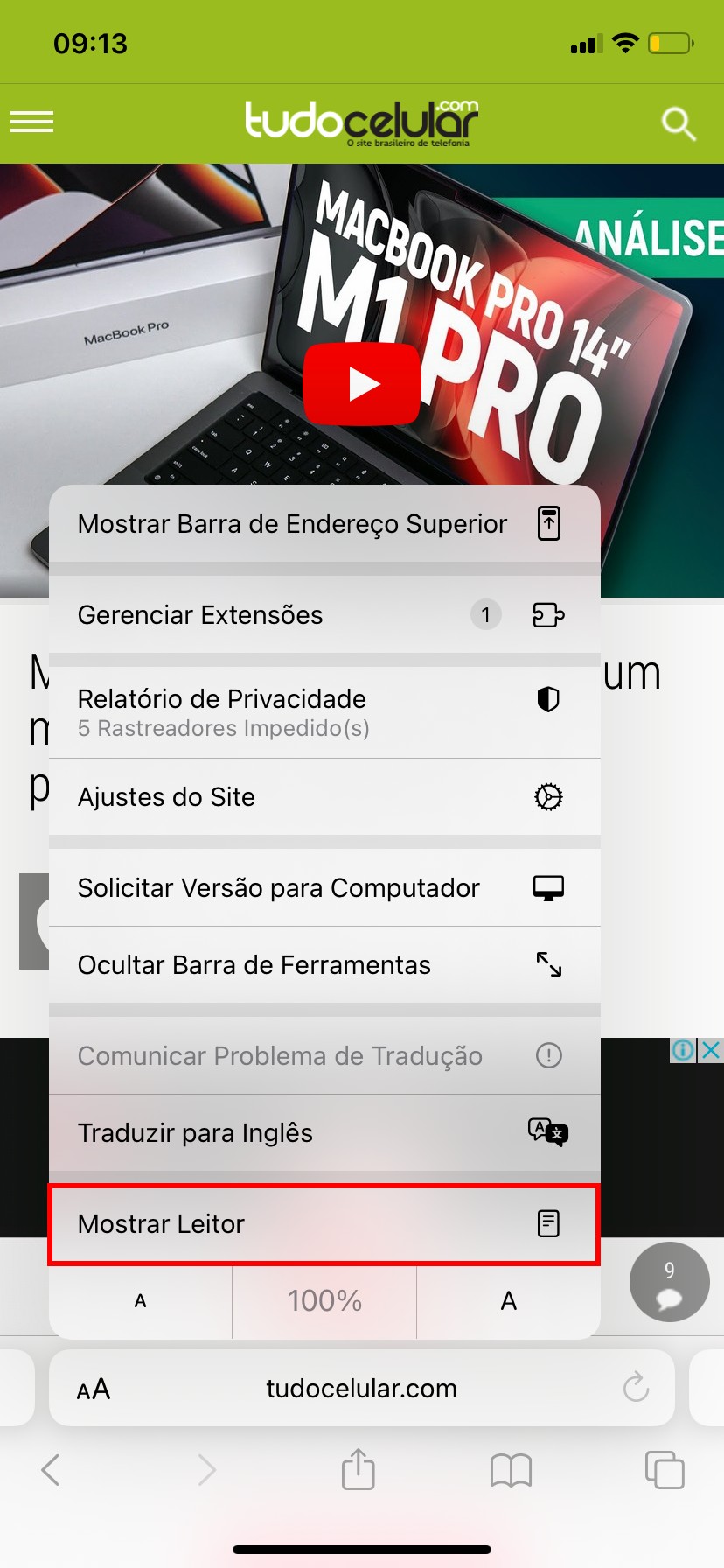Decrease text size with small A
The height and width of the screenshot is (1568, 724).
[x=140, y=1300]
